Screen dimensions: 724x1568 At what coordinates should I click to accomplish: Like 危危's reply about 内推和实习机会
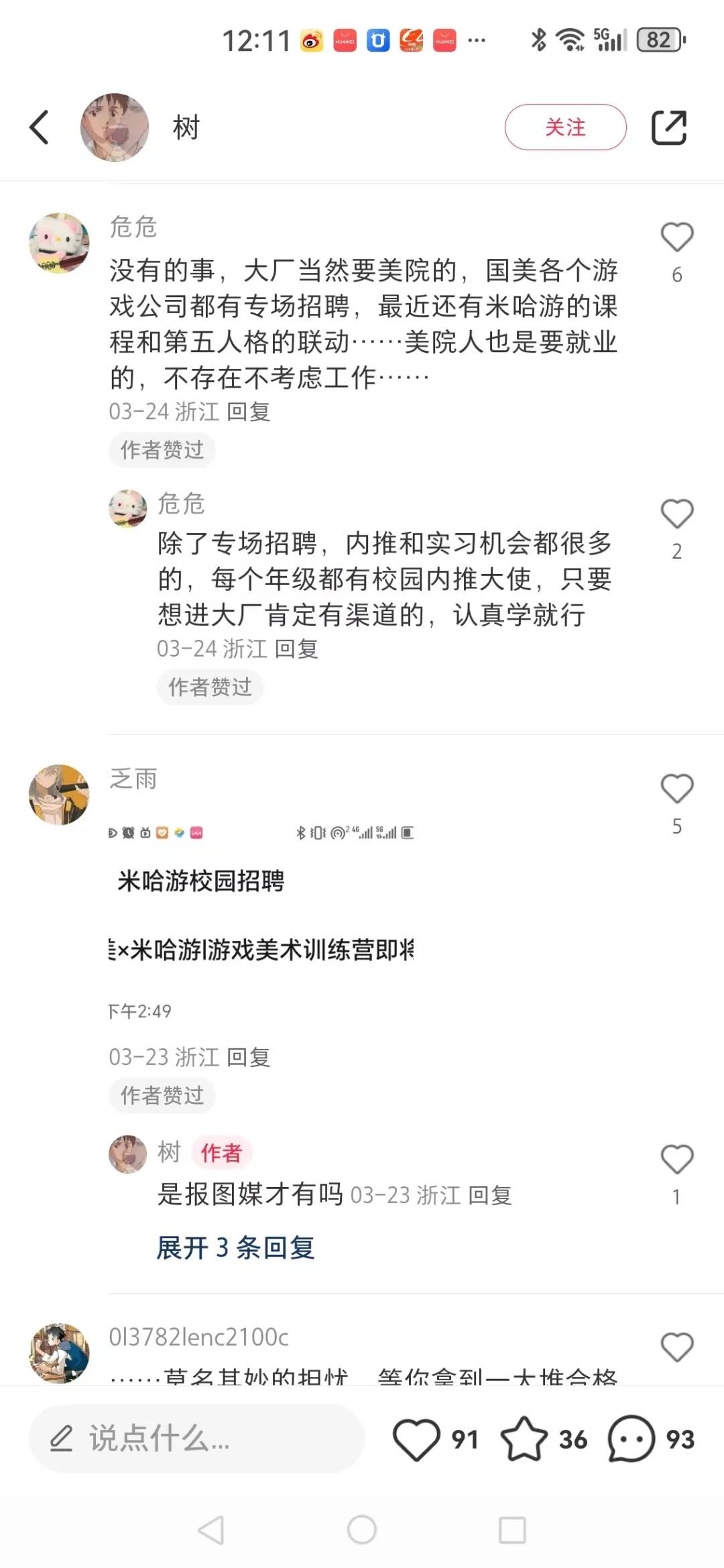click(676, 514)
